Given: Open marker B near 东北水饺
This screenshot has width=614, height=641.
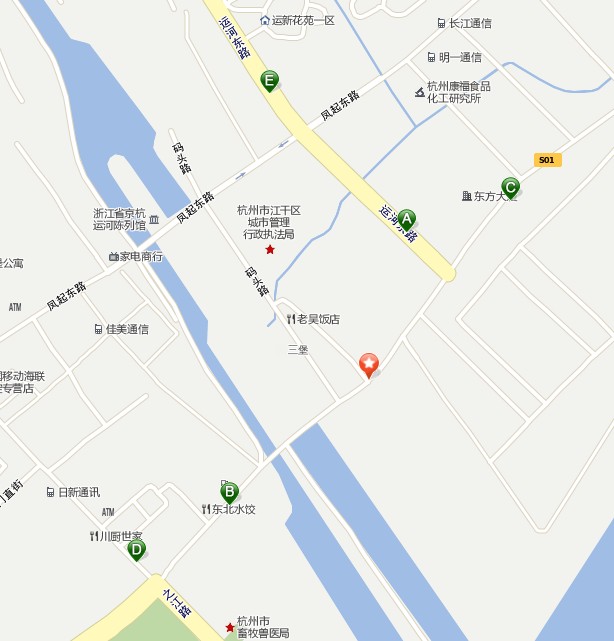Looking at the screenshot, I should (x=229, y=491).
